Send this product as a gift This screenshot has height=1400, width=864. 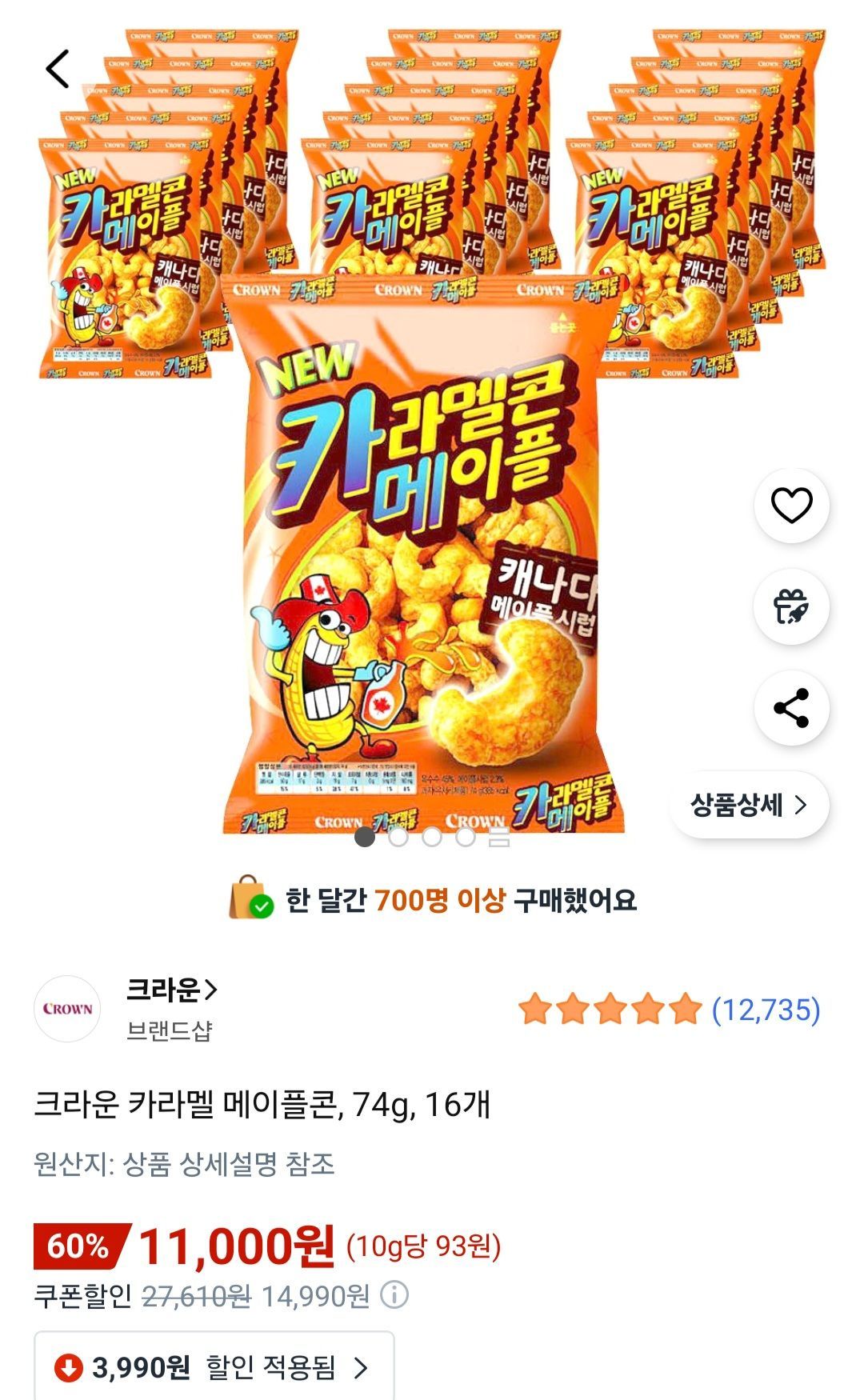(791, 606)
